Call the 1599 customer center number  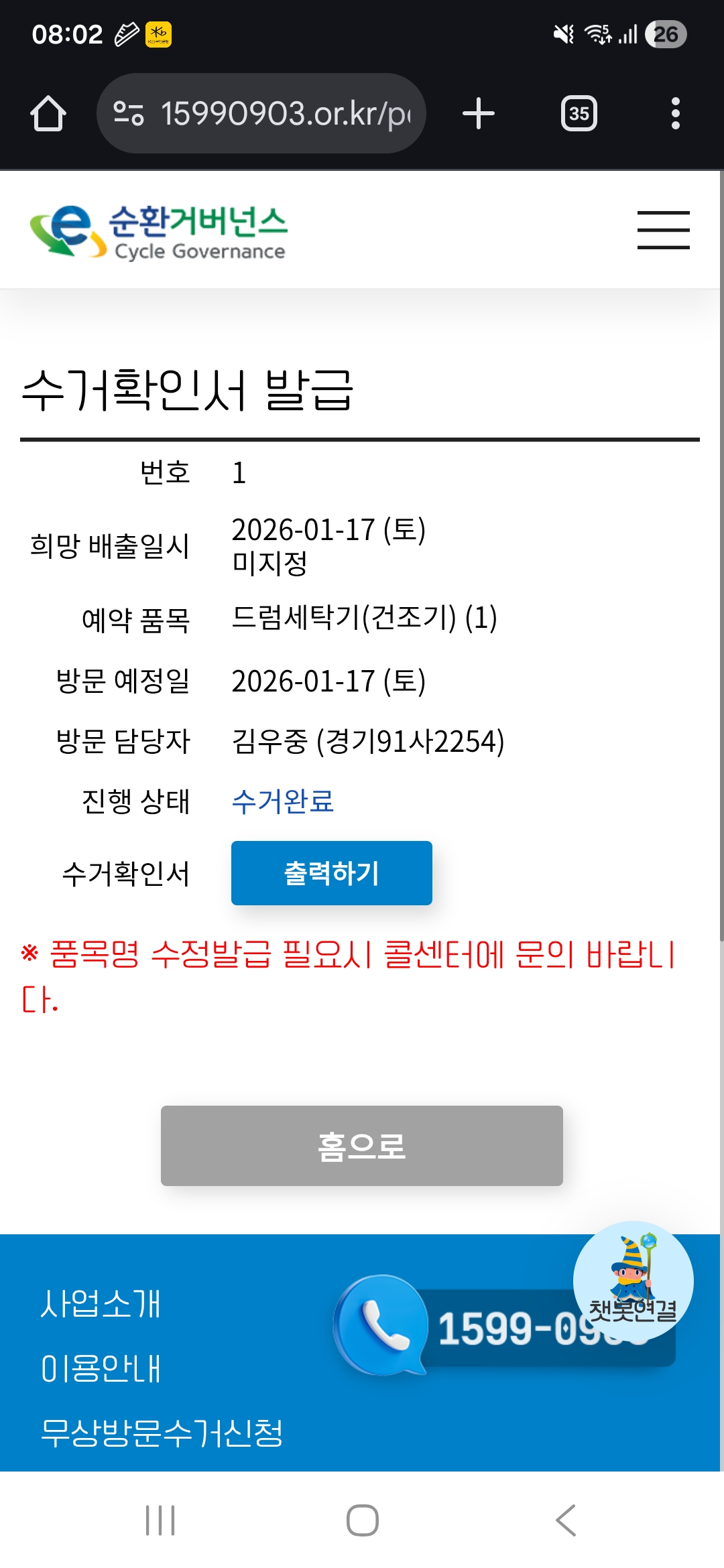point(504,1327)
